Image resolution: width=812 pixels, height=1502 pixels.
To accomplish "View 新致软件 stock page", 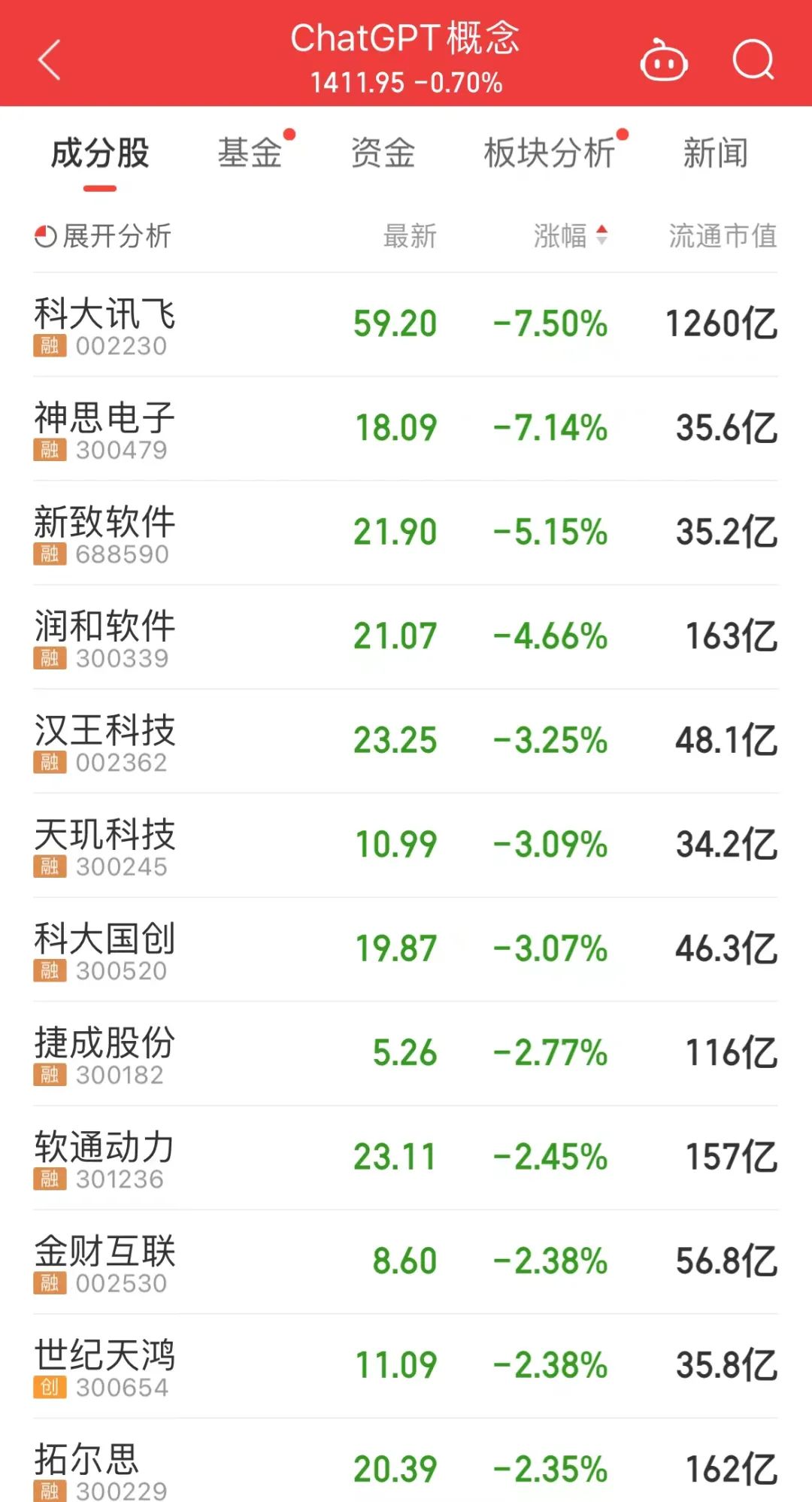I will 406,533.
